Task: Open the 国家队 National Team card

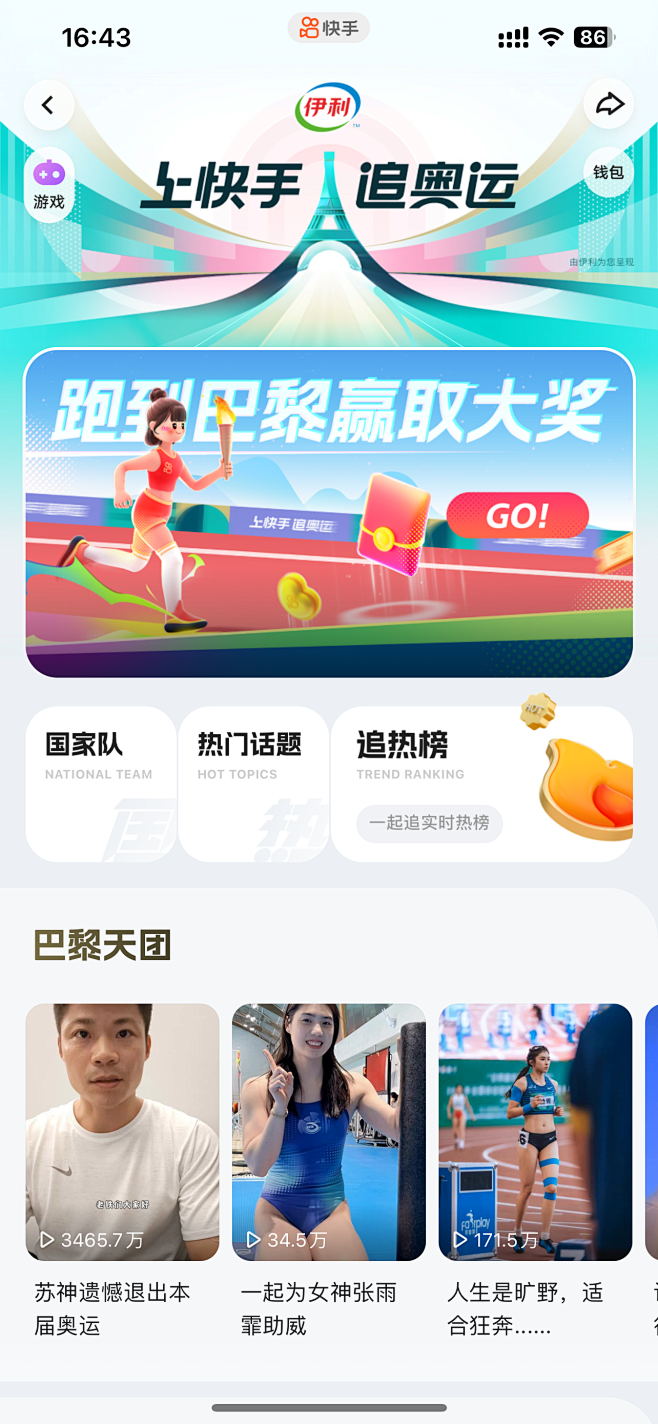Action: 100,783
